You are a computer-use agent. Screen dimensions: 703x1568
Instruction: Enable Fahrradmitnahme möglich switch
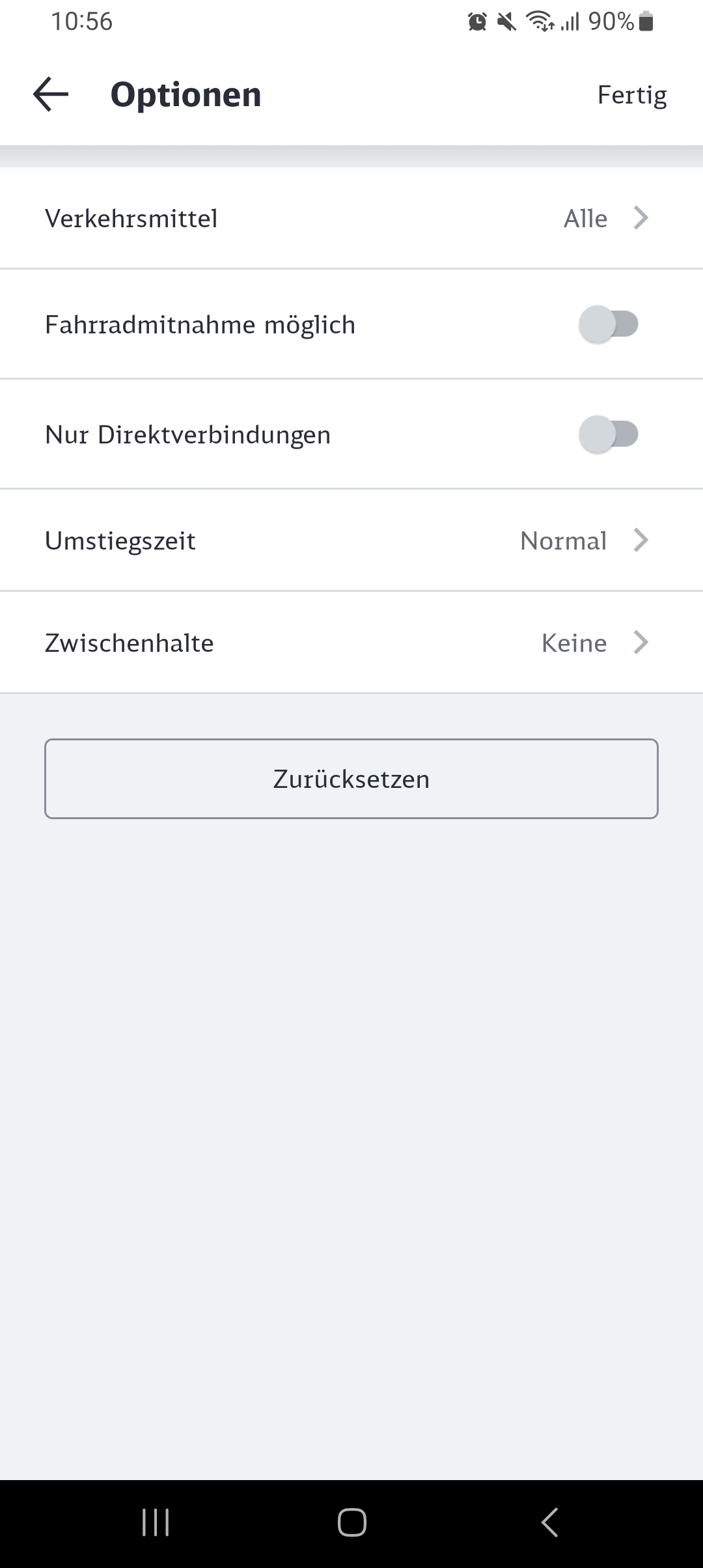tap(609, 324)
